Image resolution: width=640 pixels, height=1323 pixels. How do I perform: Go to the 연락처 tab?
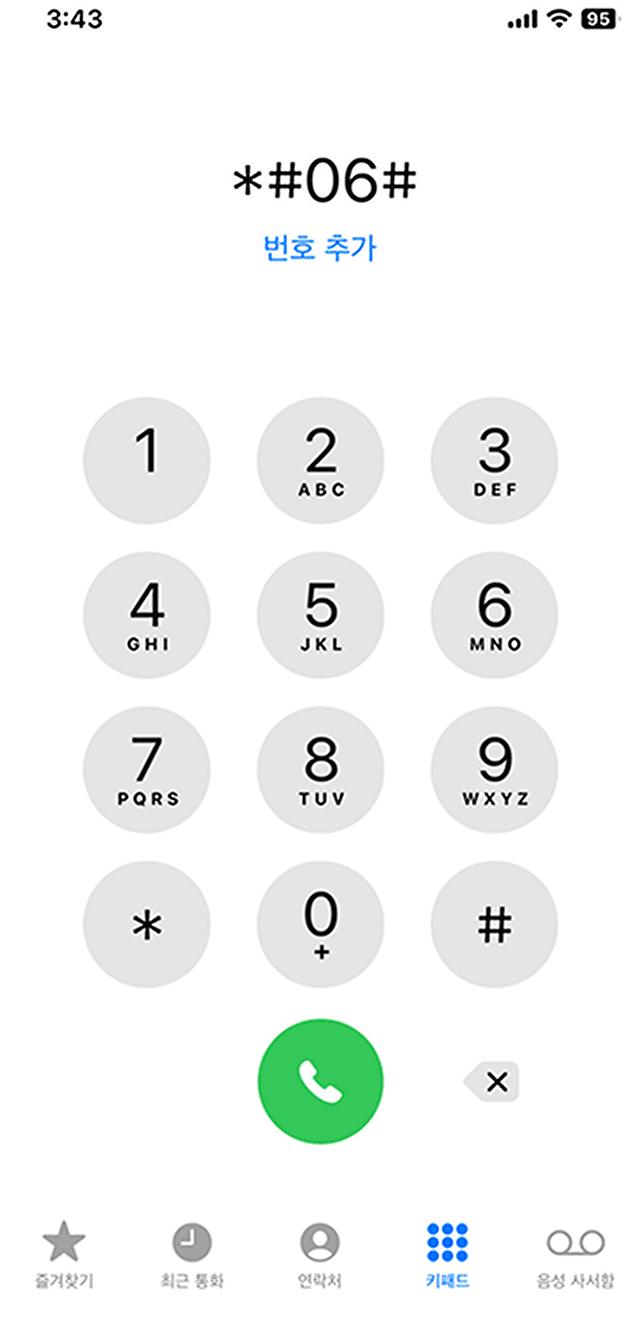(320, 1252)
